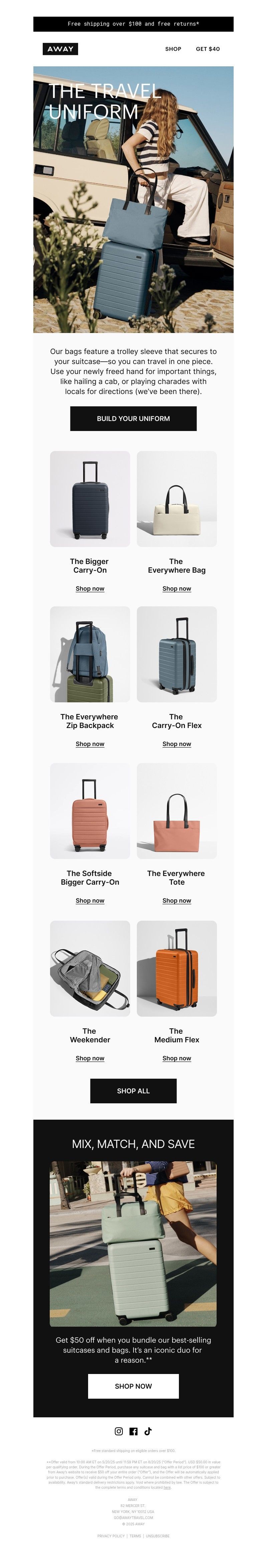This screenshot has width=267, height=1568.
Task: Open Away's Instagram page
Action: pyautogui.click(x=119, y=1431)
